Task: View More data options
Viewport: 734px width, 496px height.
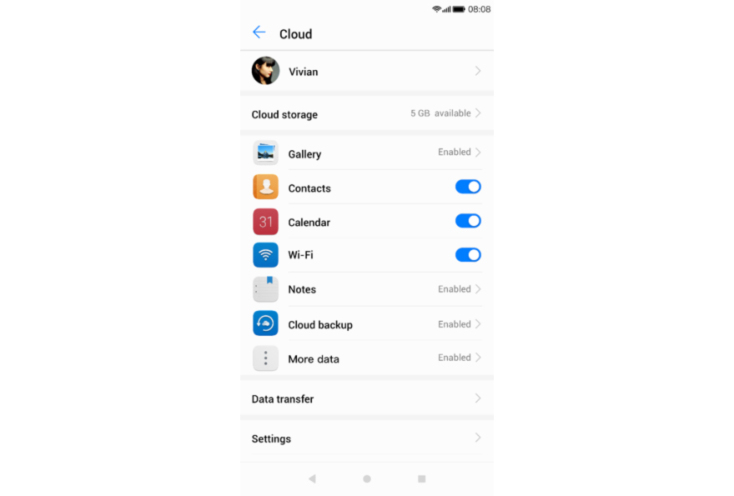Action: 366,358
